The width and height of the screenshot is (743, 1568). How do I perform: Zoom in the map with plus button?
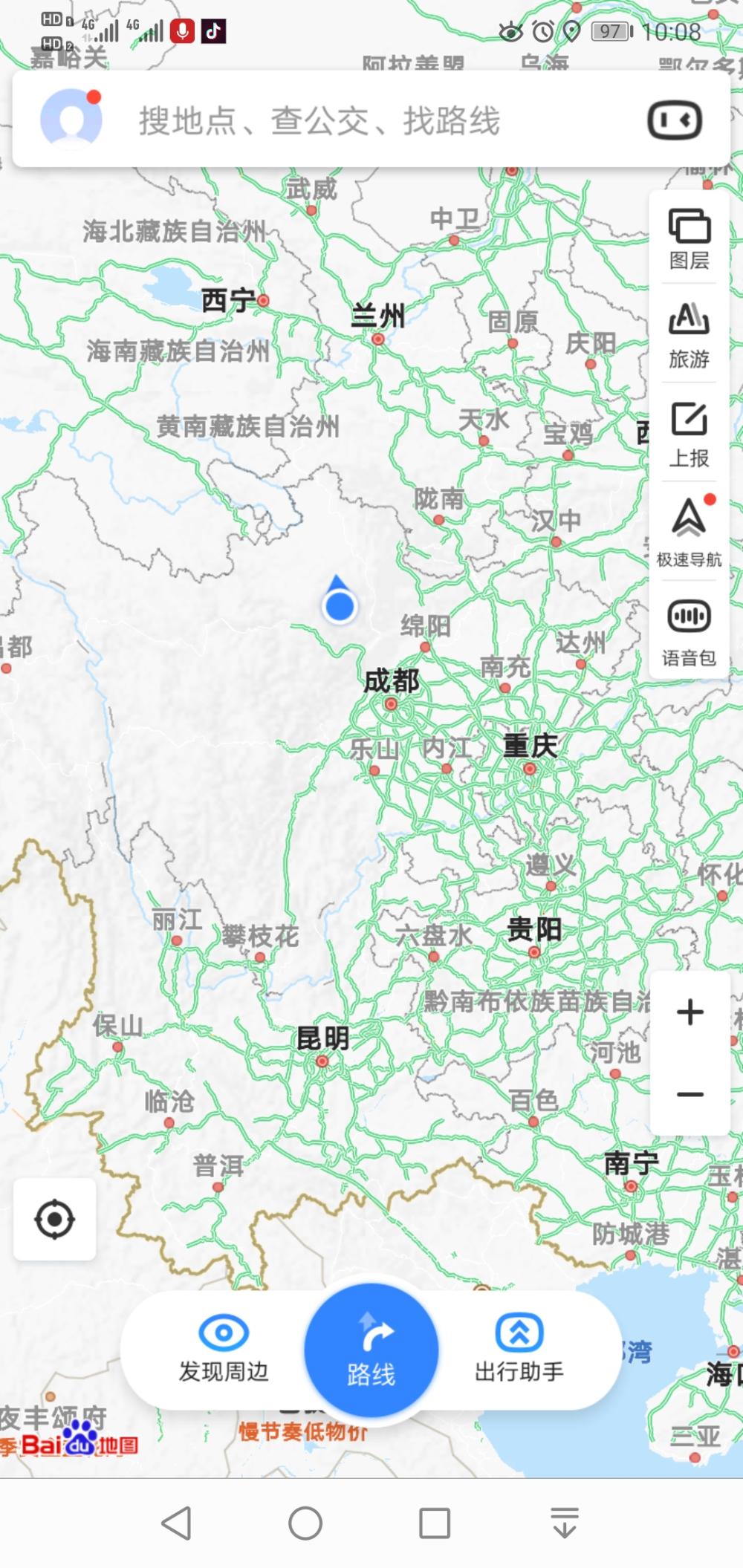[690, 1012]
